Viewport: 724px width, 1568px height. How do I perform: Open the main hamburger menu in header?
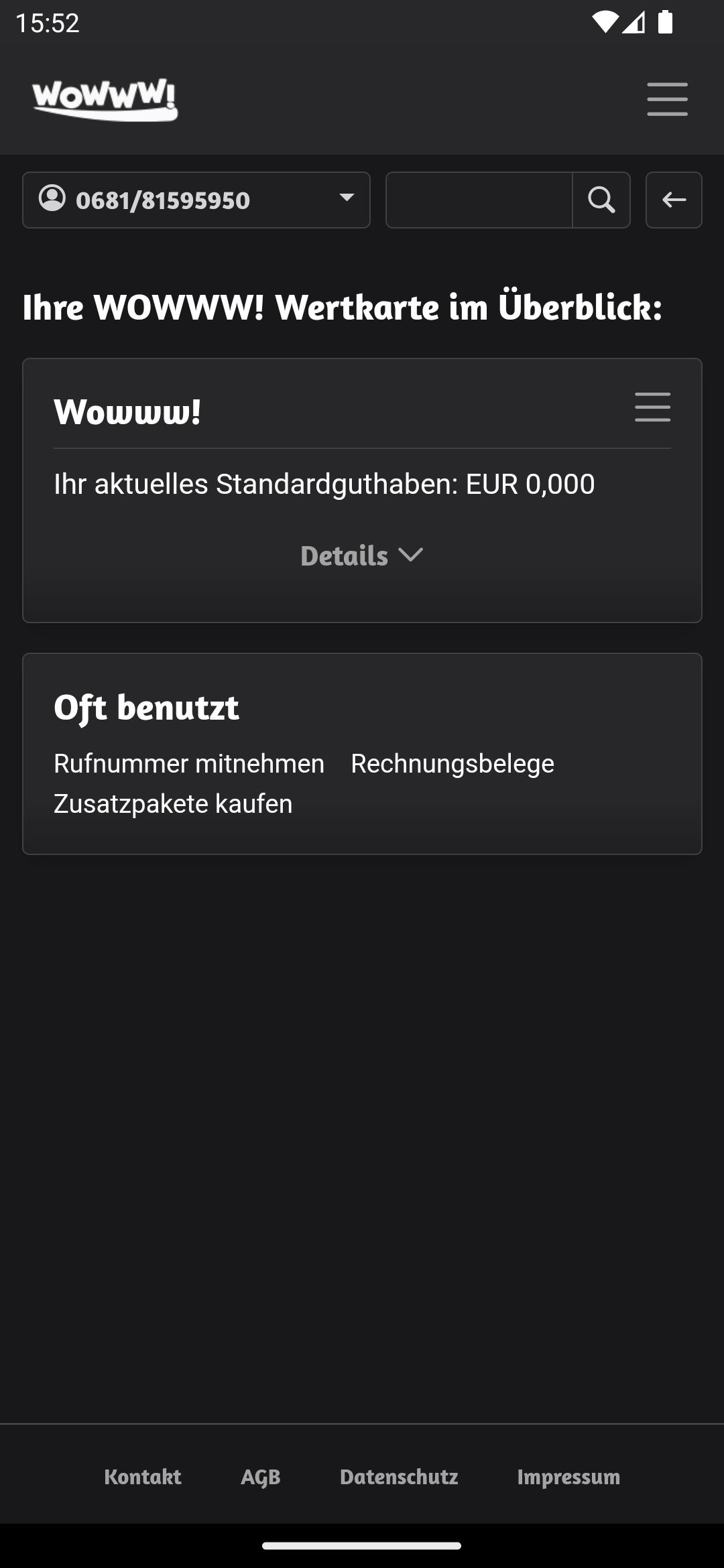pyautogui.click(x=667, y=99)
